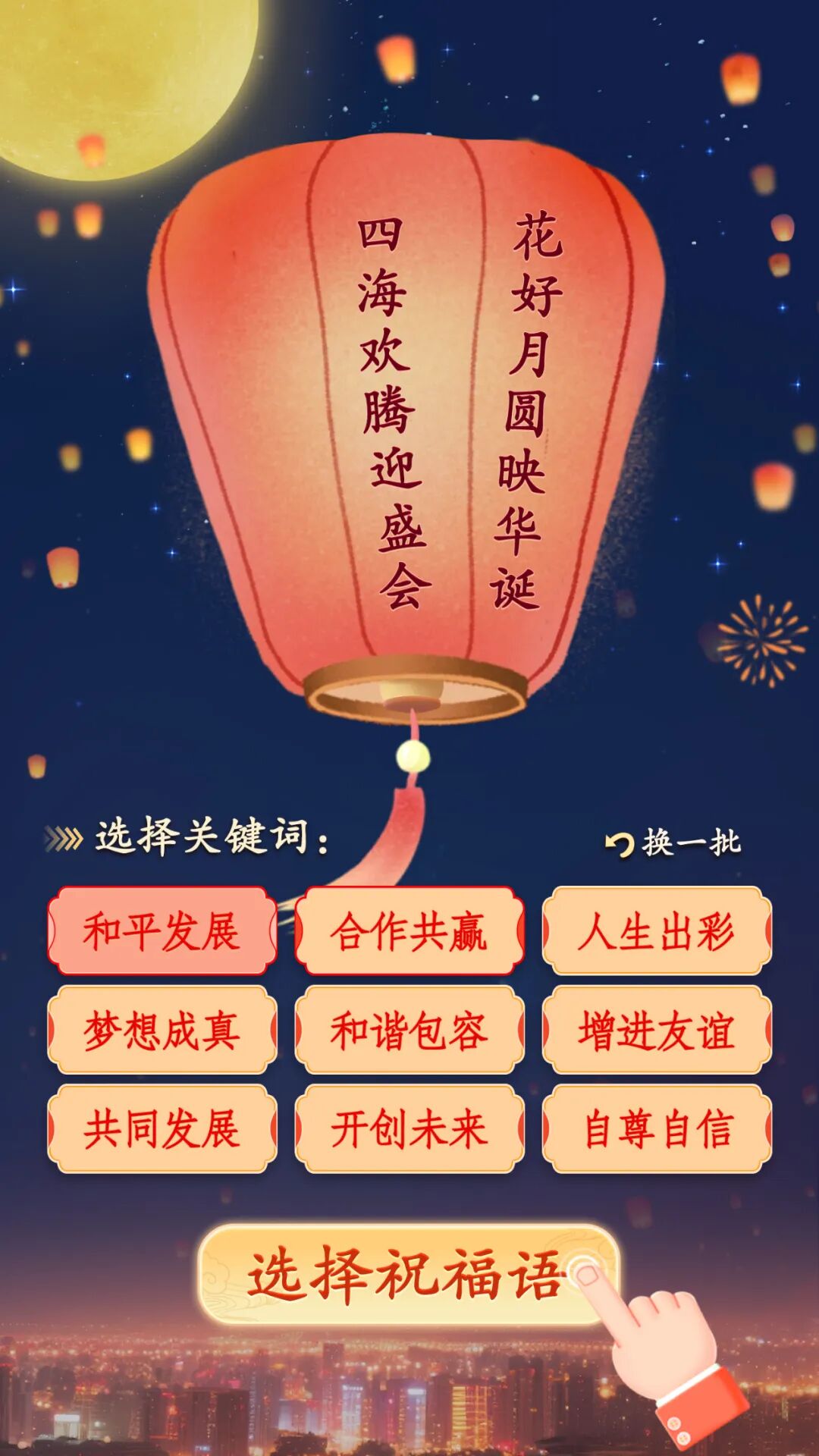Choose the 增进友谊 keyword

[x=657, y=1030]
